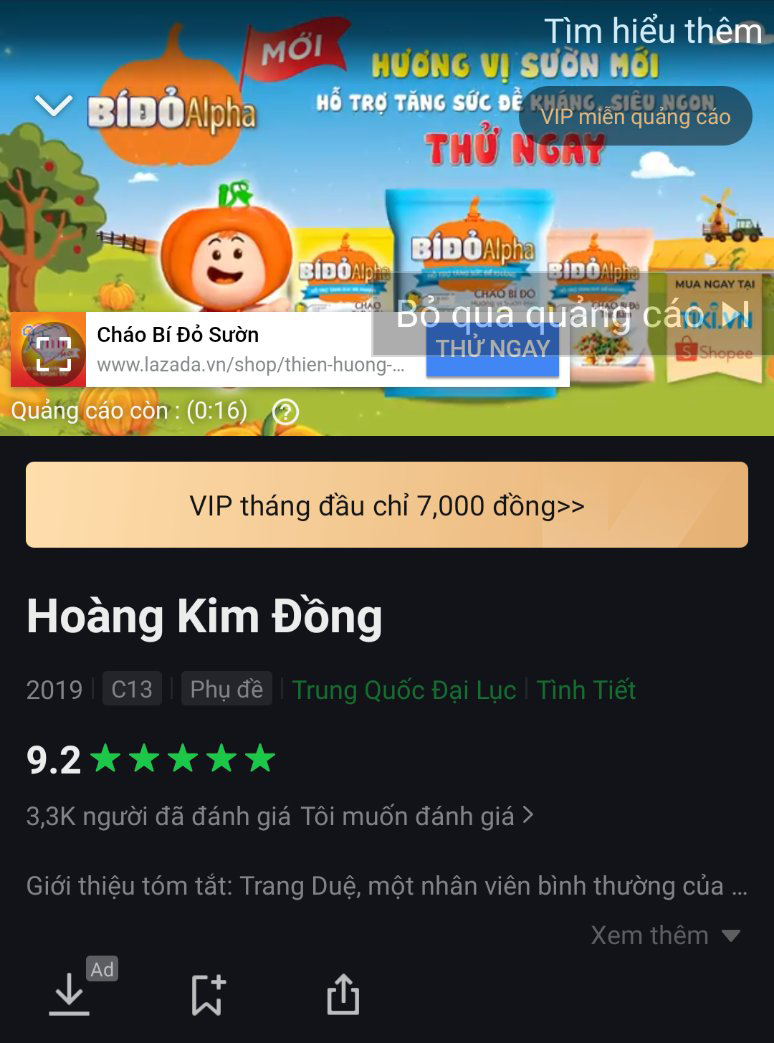774x1043 pixels.
Task: Tap the THỬ NGAY ad button
Action: [493, 350]
